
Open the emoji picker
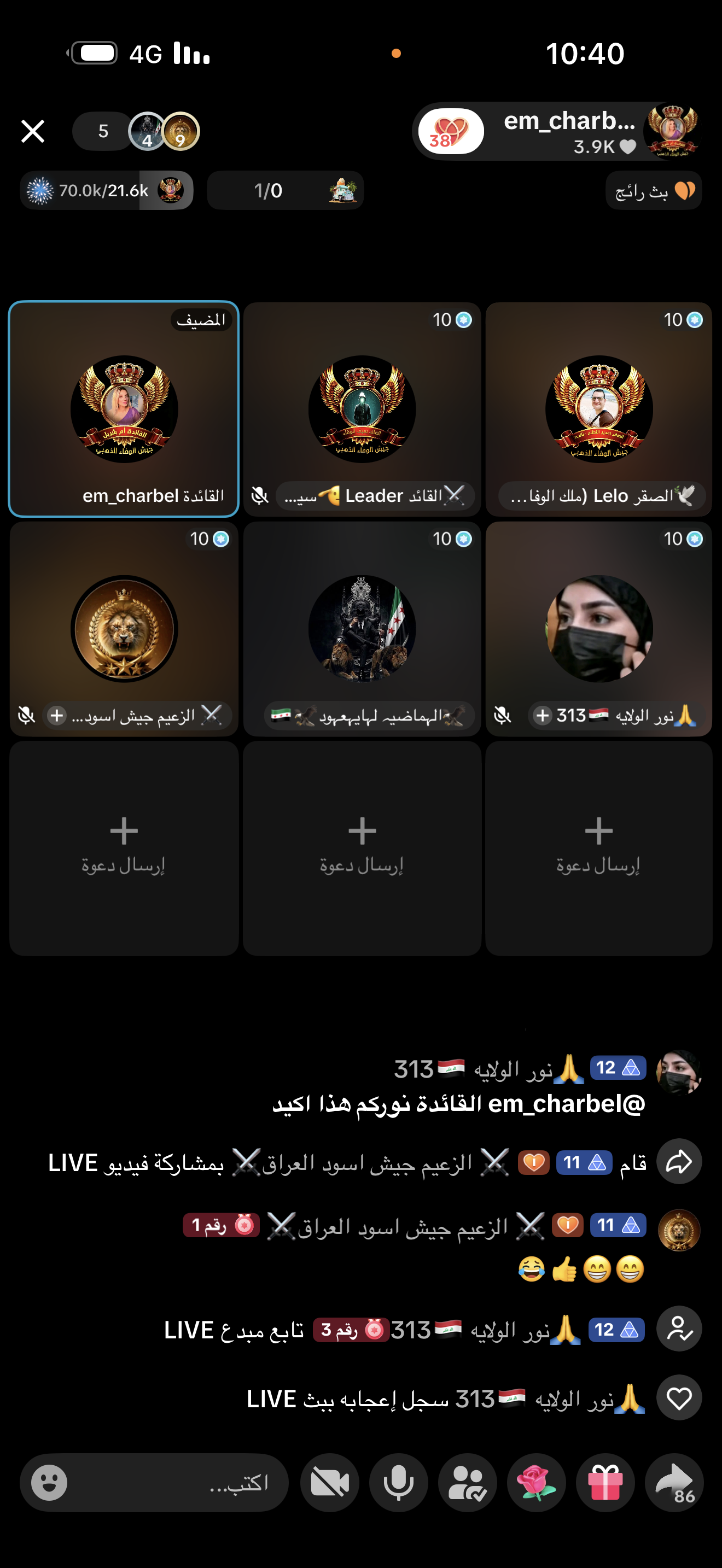[x=49, y=1483]
